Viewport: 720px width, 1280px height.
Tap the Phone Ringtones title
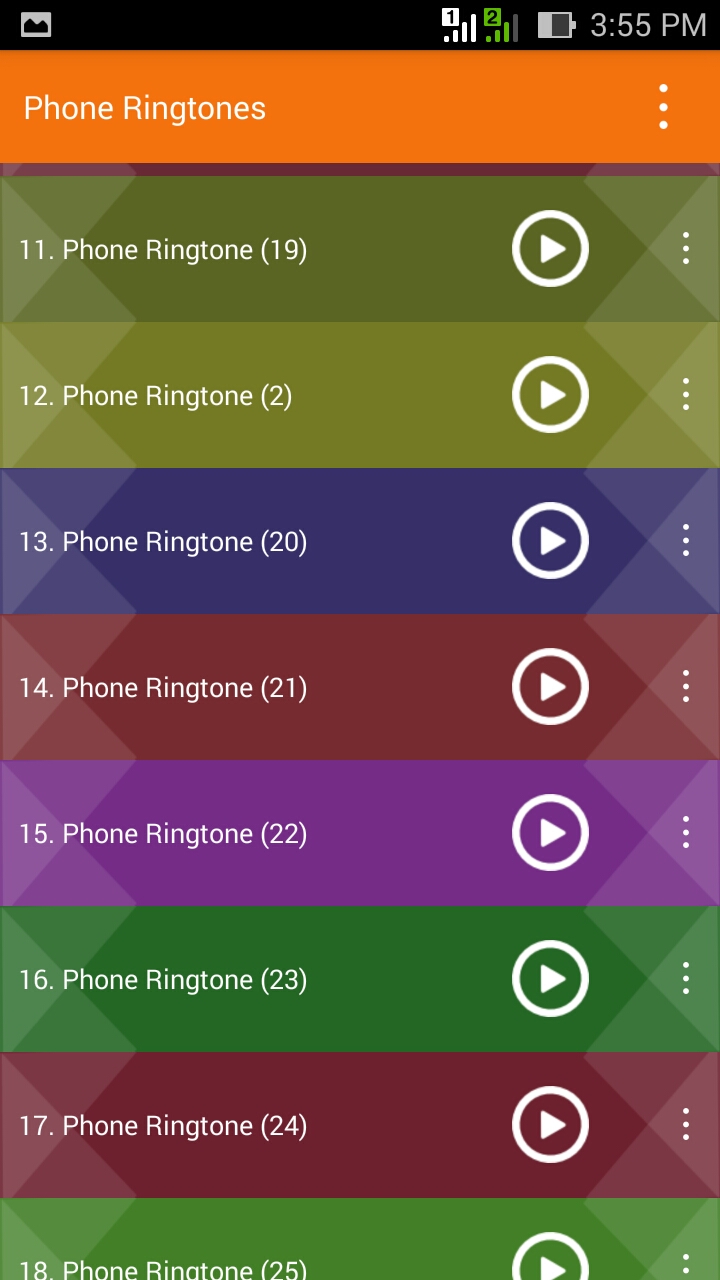(144, 107)
